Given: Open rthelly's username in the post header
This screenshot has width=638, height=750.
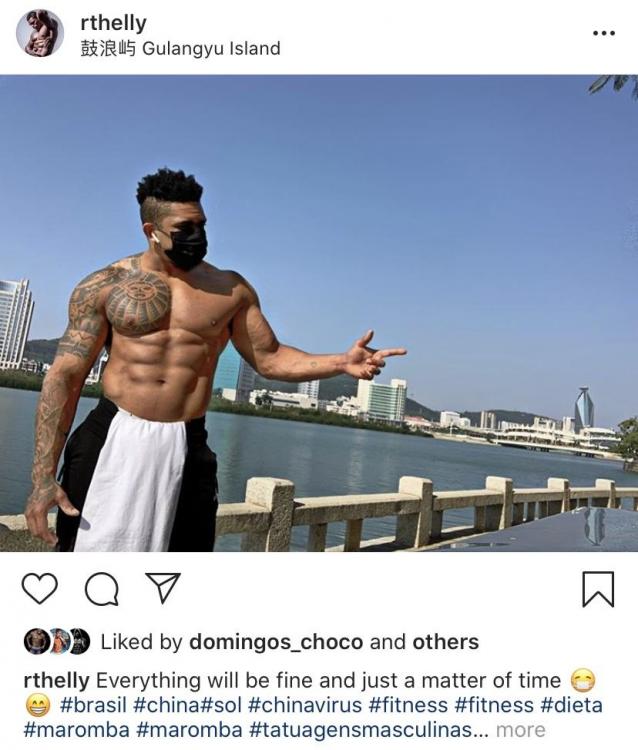Looking at the screenshot, I should pyautogui.click(x=112, y=22).
